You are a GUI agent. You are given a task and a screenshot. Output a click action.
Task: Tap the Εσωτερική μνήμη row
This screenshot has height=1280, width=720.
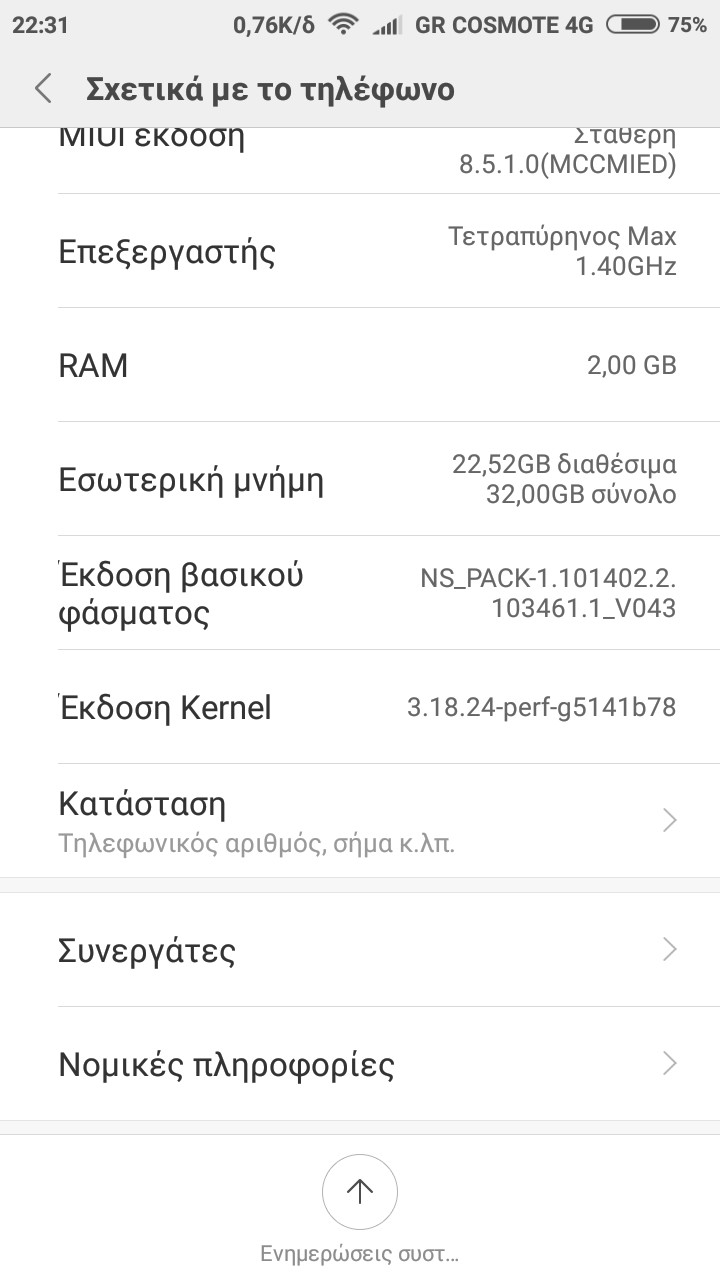pyautogui.click(x=360, y=480)
